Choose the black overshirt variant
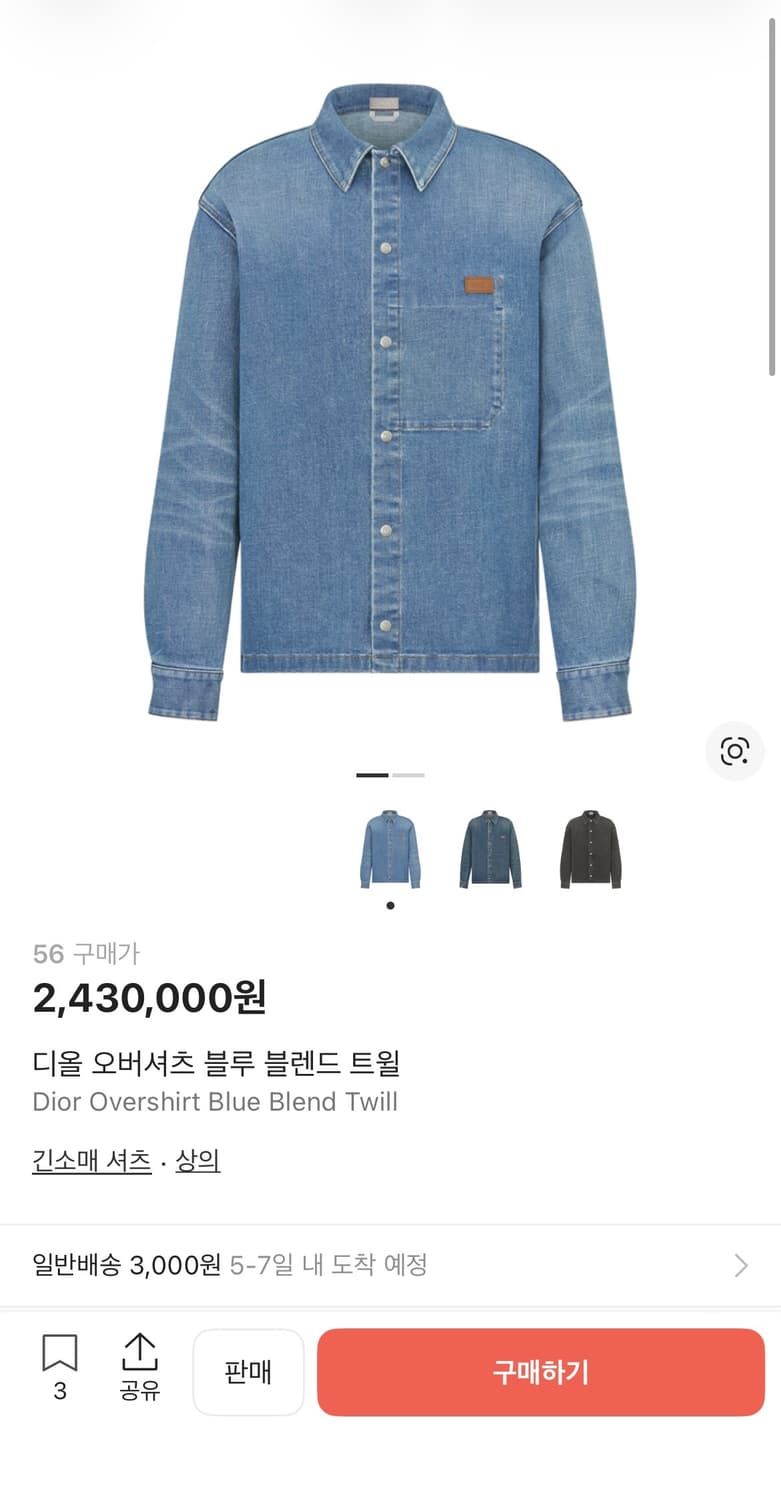 (590, 846)
